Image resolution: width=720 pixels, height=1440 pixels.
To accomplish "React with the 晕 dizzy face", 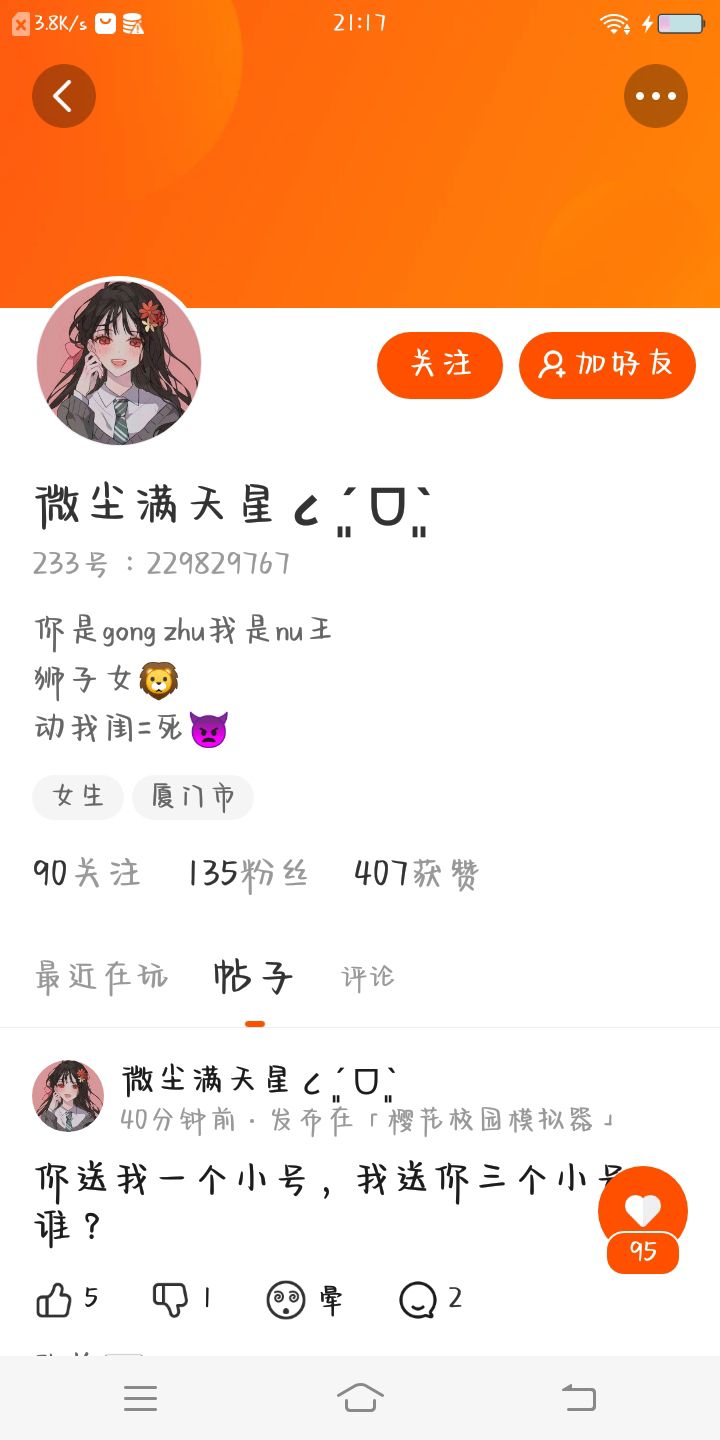I will point(304,1299).
